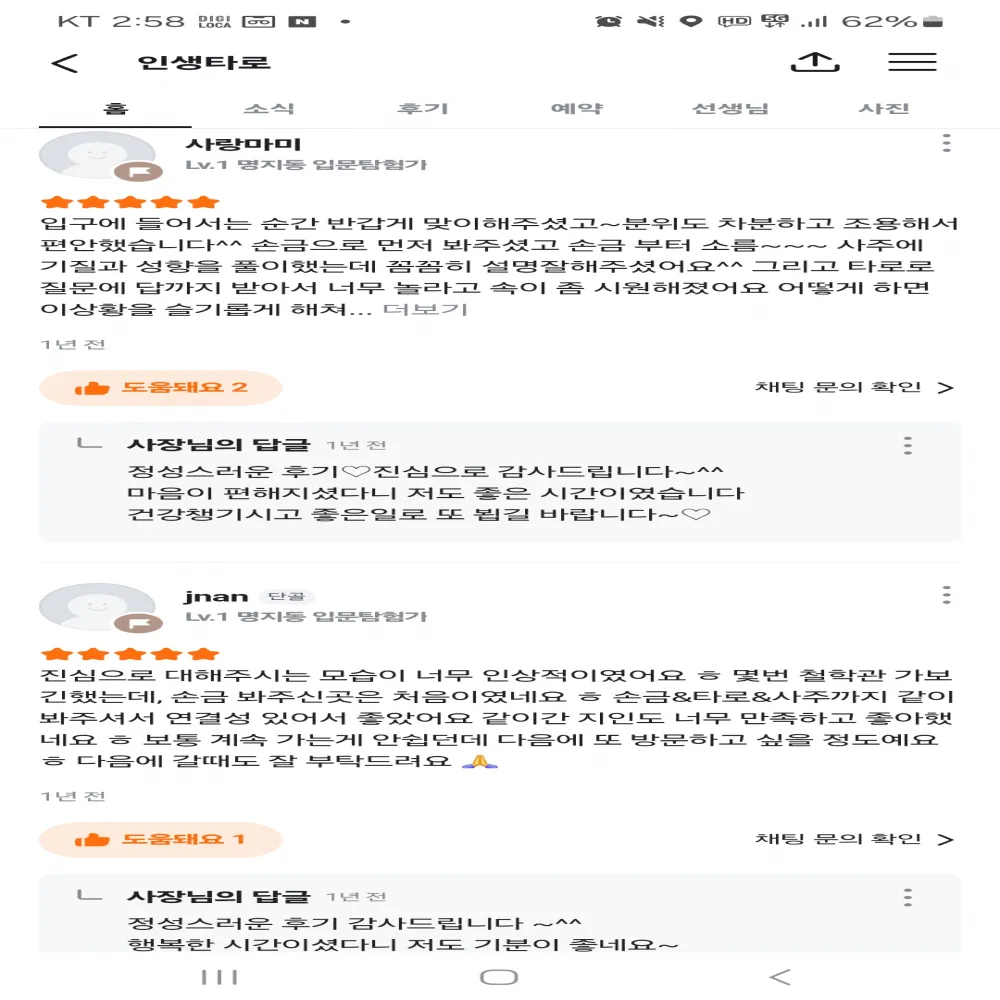Viewport: 1000px width, 1000px height.
Task: Go back from 인생타로 page
Action: point(65,63)
